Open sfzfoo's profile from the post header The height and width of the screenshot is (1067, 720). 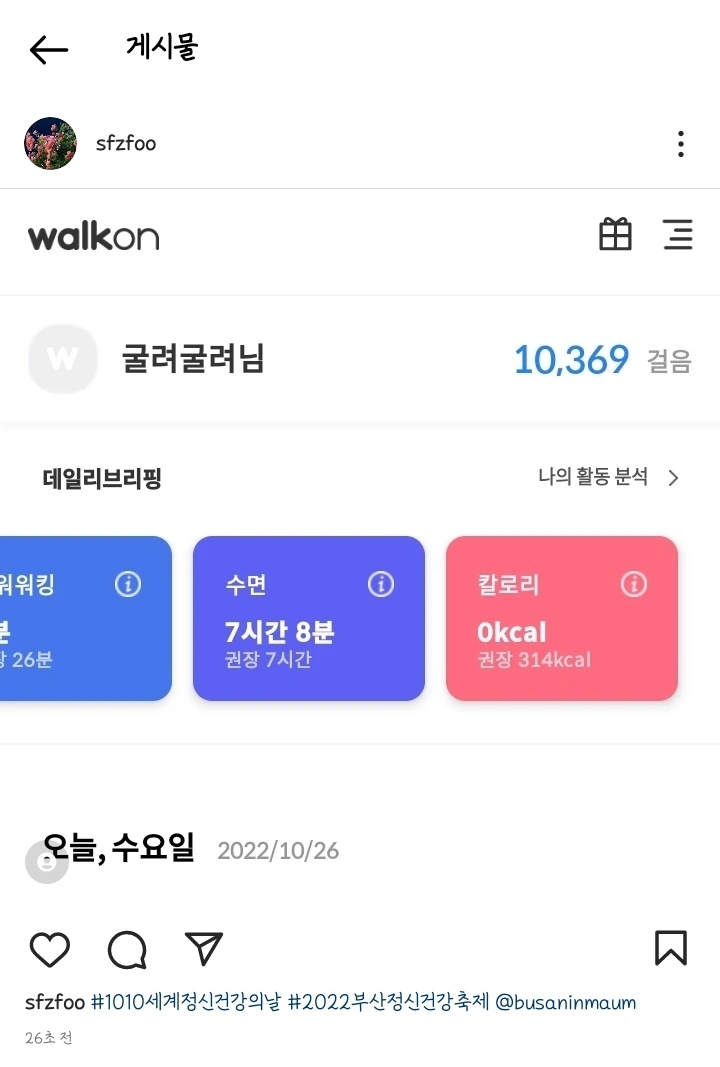[x=125, y=143]
